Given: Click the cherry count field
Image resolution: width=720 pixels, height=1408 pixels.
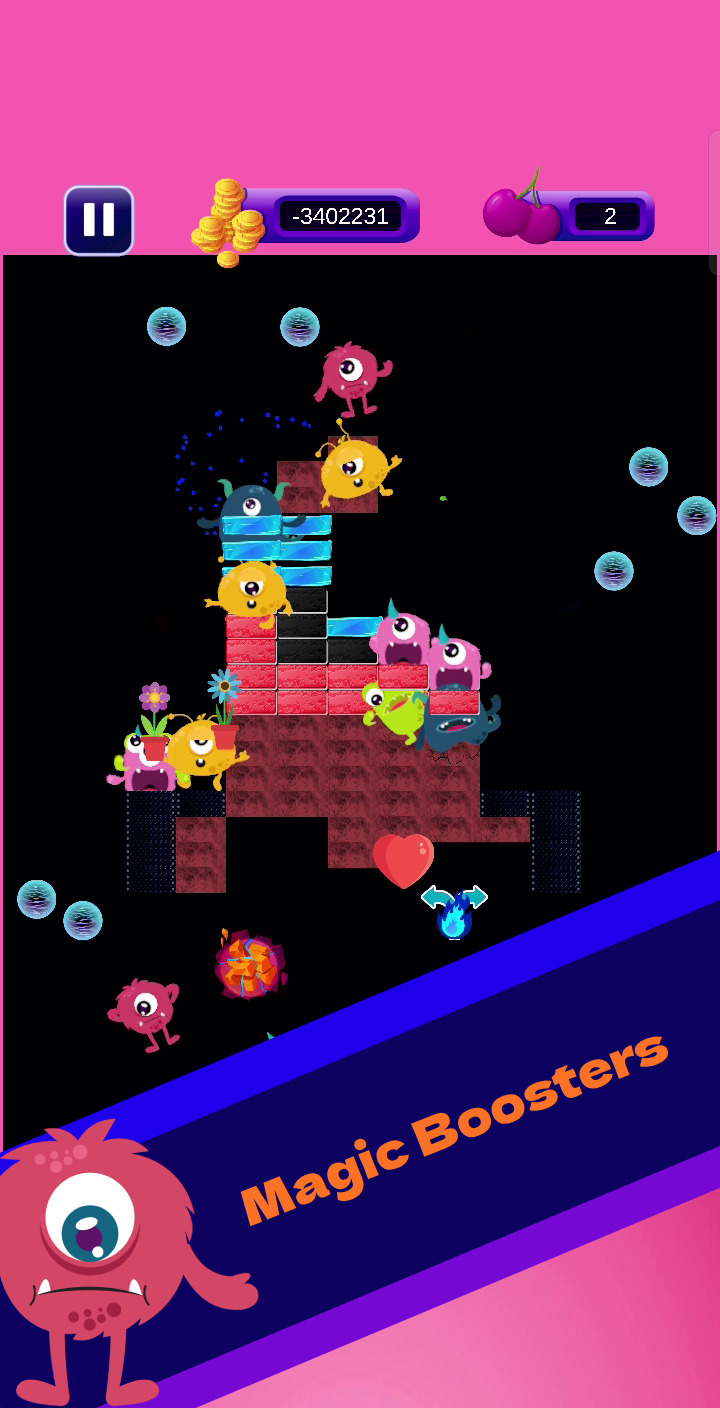Looking at the screenshot, I should point(610,216).
